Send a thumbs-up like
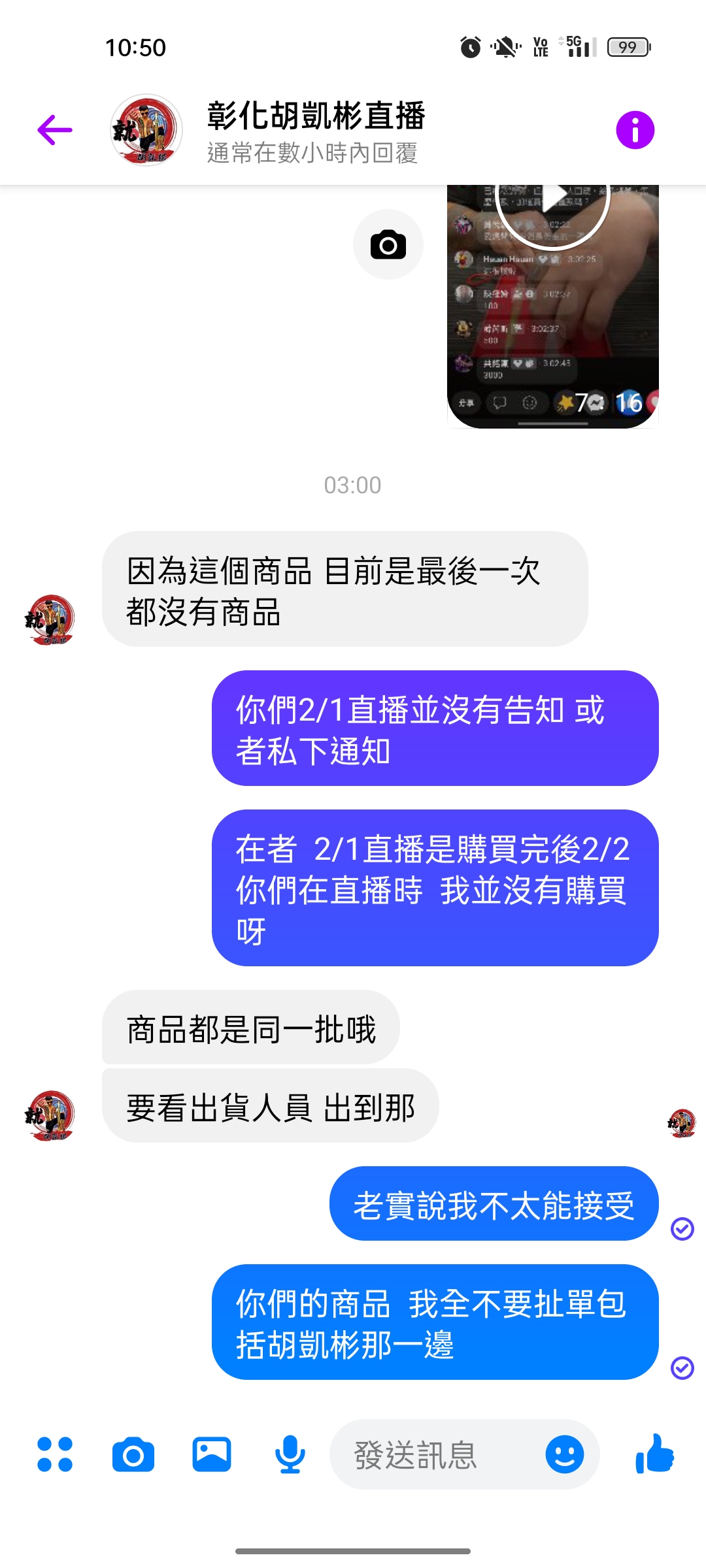This screenshot has width=706, height=1568. coord(654,1454)
